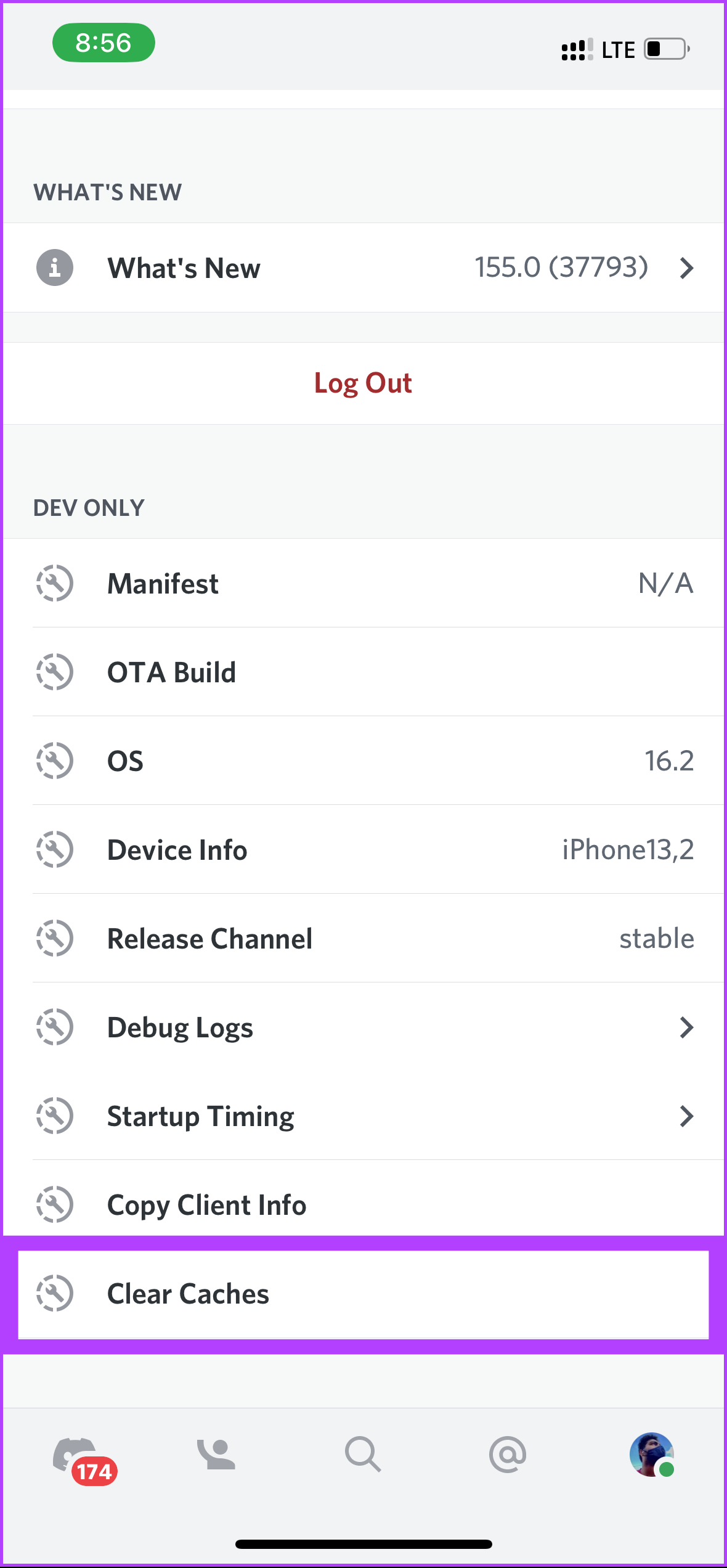This screenshot has width=727, height=1568.
Task: Open Startup Timing
Action: [363, 1116]
